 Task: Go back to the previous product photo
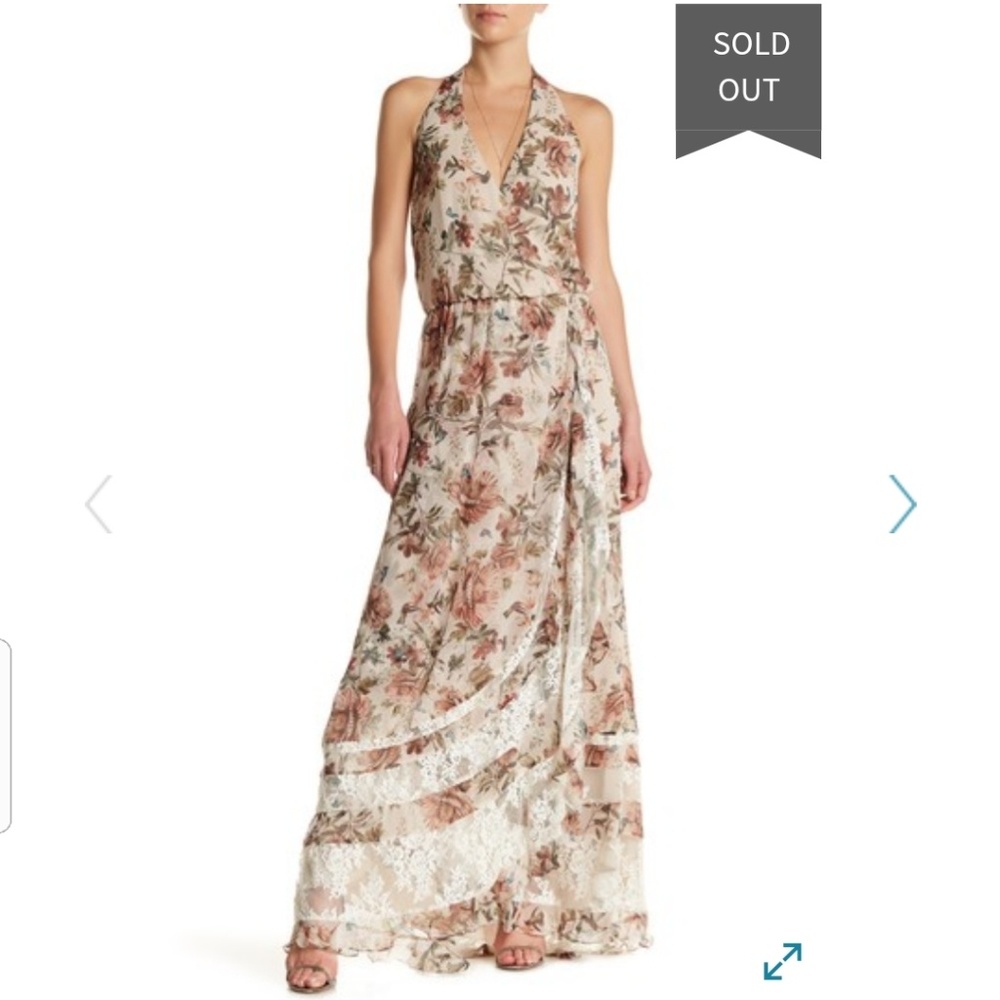pyautogui.click(x=98, y=504)
